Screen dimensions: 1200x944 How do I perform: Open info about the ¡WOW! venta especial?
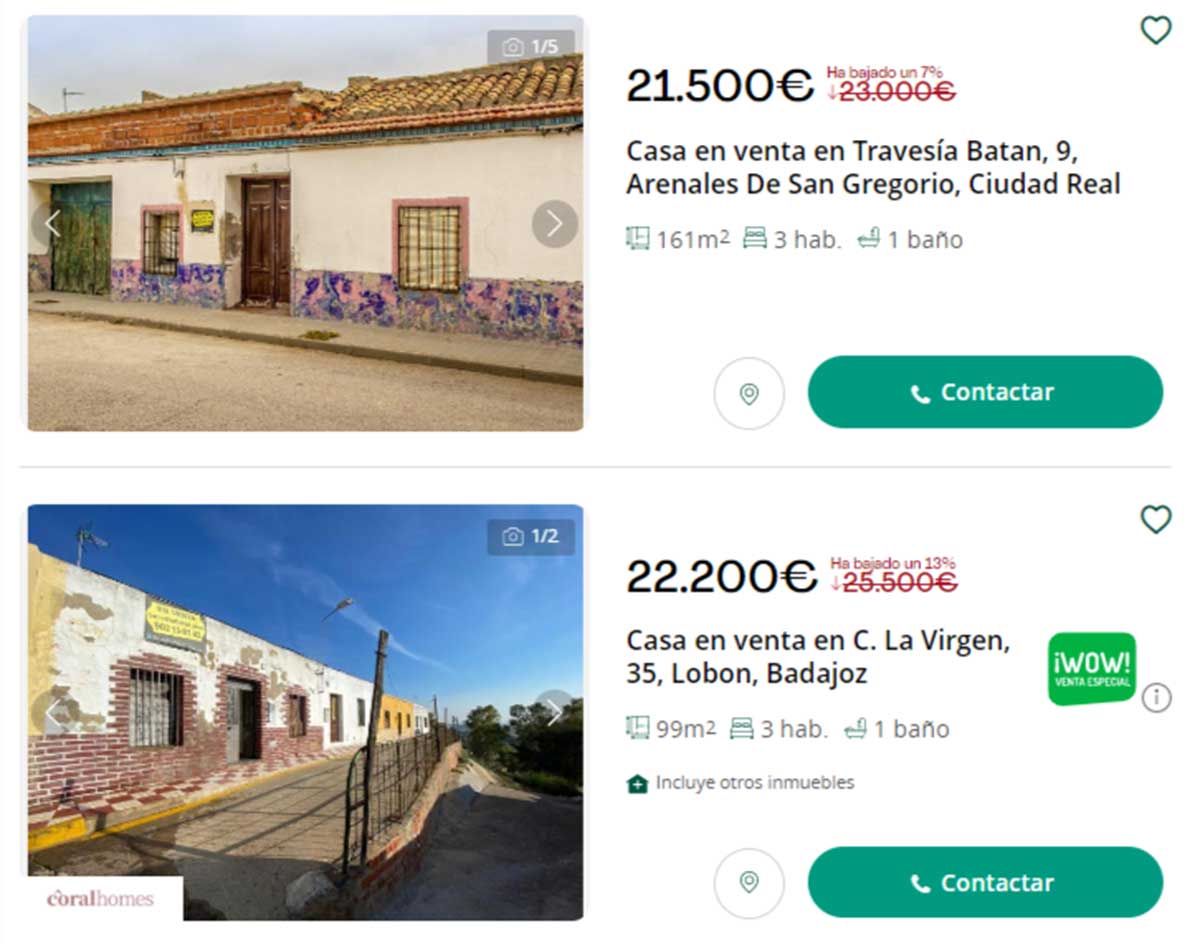coord(1156,697)
